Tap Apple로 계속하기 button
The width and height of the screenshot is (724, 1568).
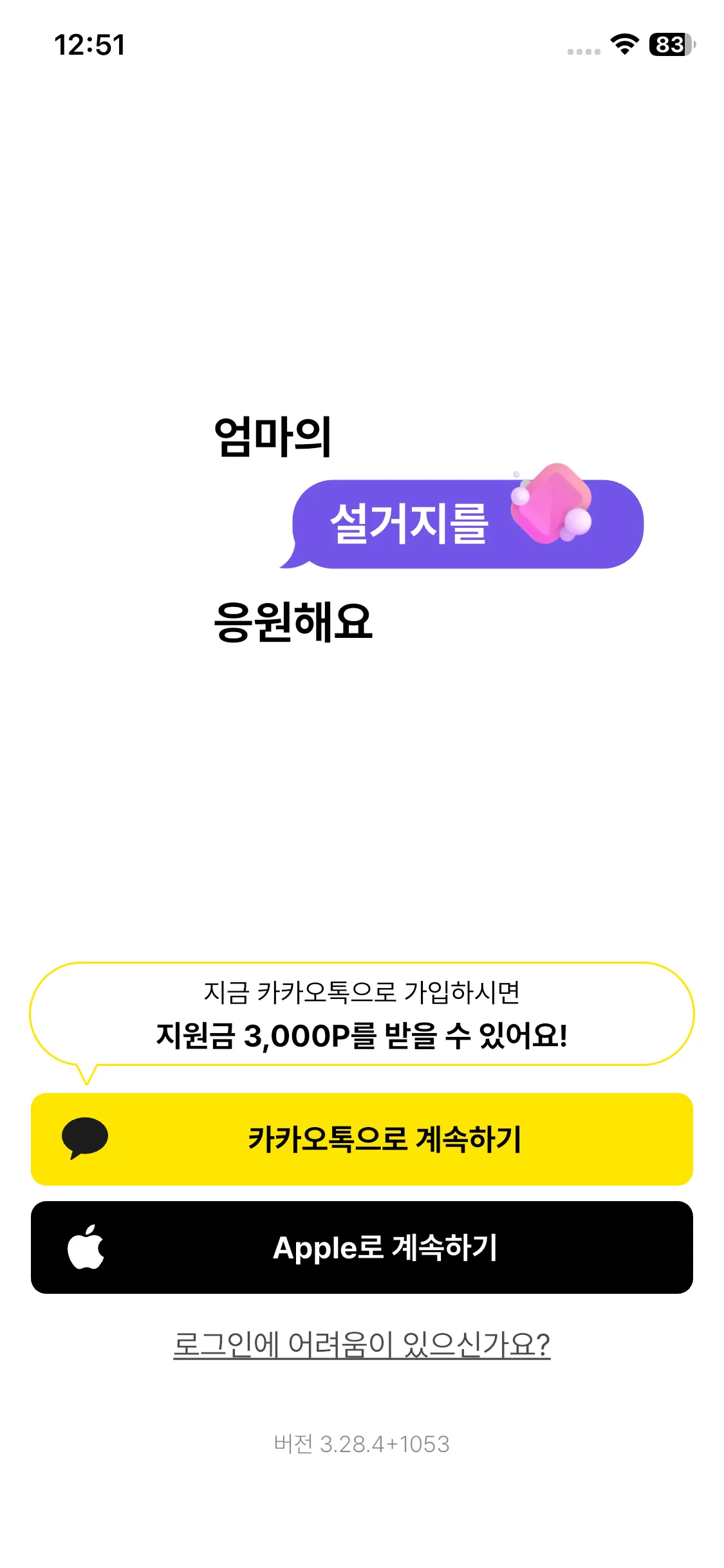click(x=362, y=1247)
